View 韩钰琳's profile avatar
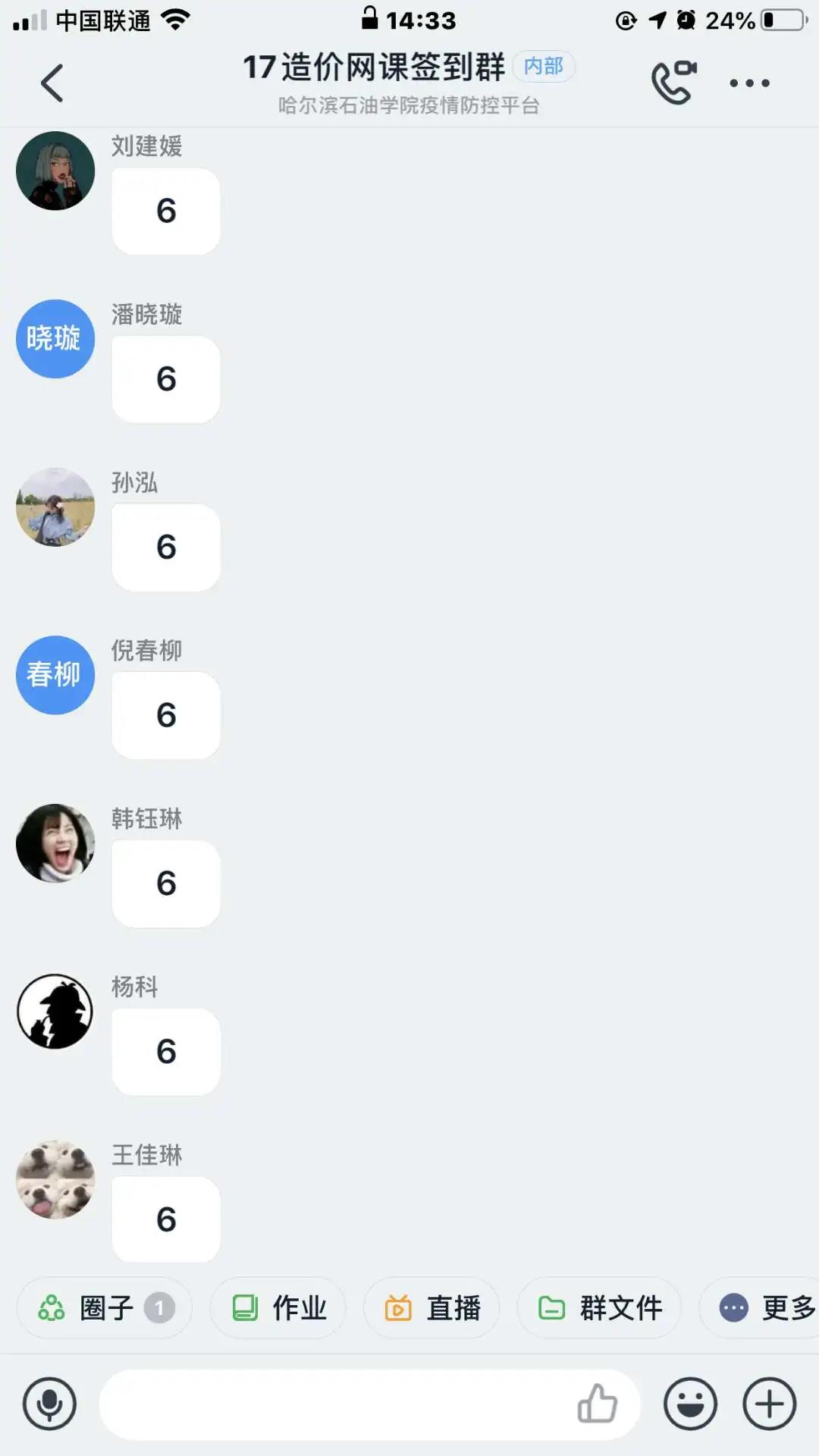 55,843
